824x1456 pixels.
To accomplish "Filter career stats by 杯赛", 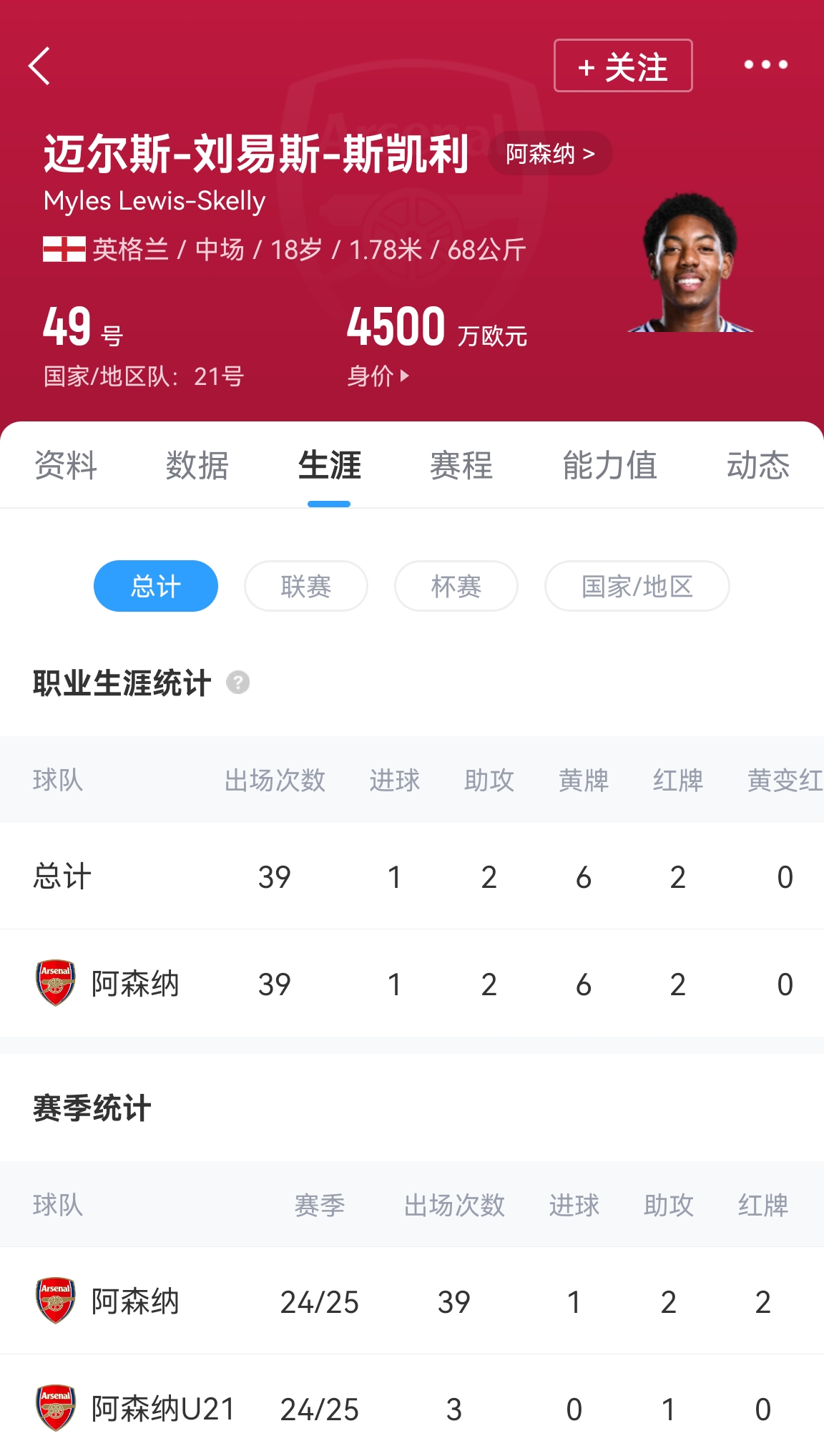I will tap(456, 587).
